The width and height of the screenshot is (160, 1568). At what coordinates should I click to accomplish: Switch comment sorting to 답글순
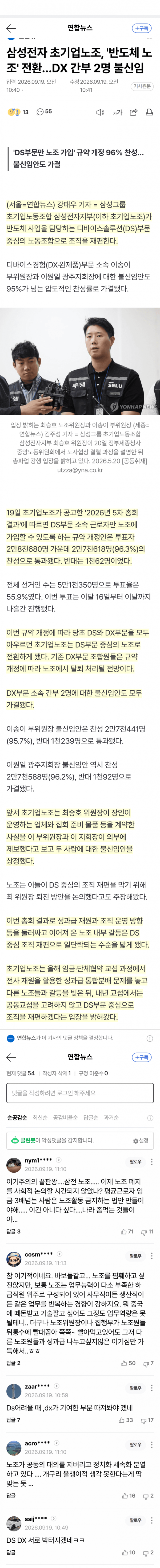coord(91,1118)
